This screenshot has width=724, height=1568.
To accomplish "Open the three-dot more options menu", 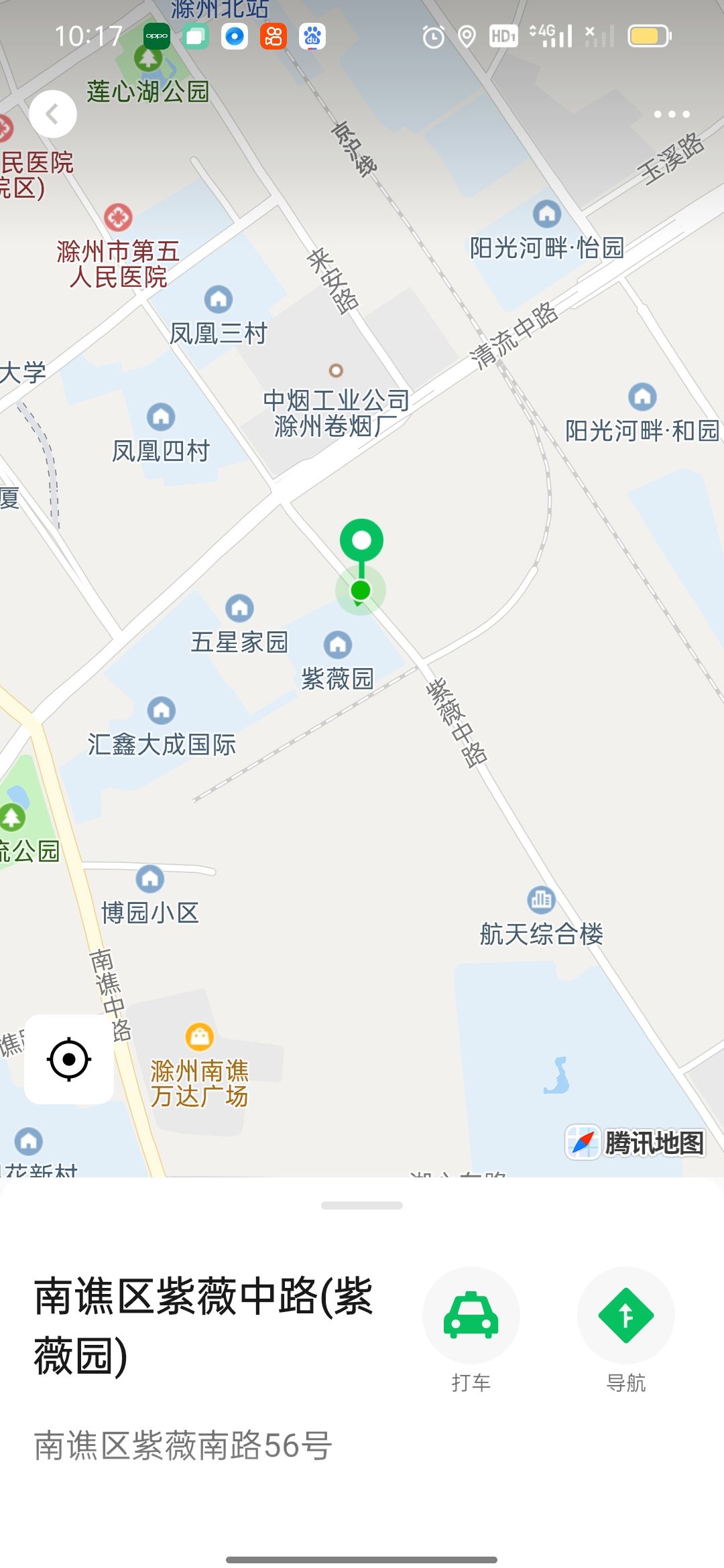I will click(671, 115).
